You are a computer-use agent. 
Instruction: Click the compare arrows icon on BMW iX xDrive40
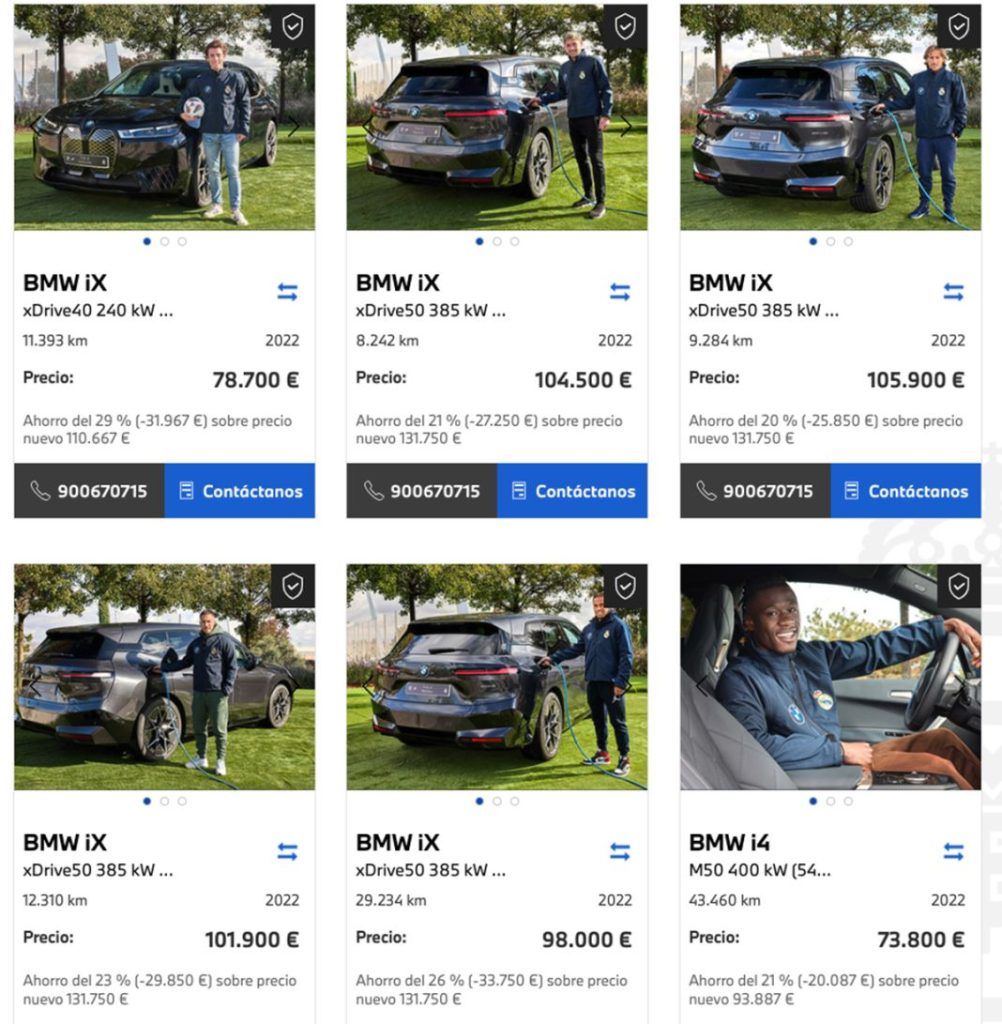click(x=286, y=291)
